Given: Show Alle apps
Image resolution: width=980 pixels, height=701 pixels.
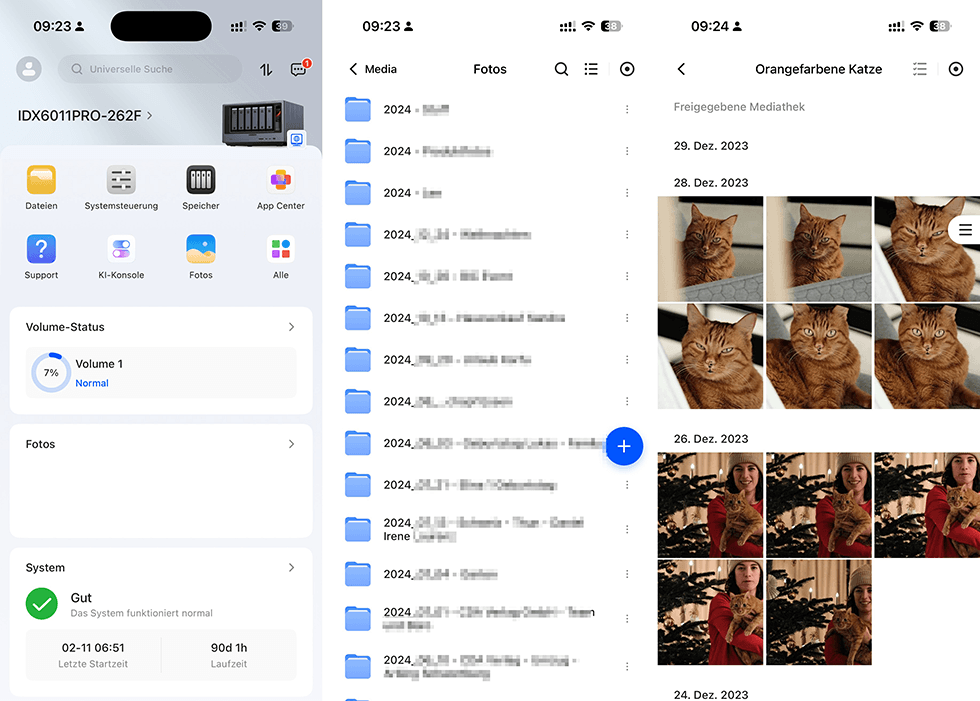Looking at the screenshot, I should pos(281,257).
